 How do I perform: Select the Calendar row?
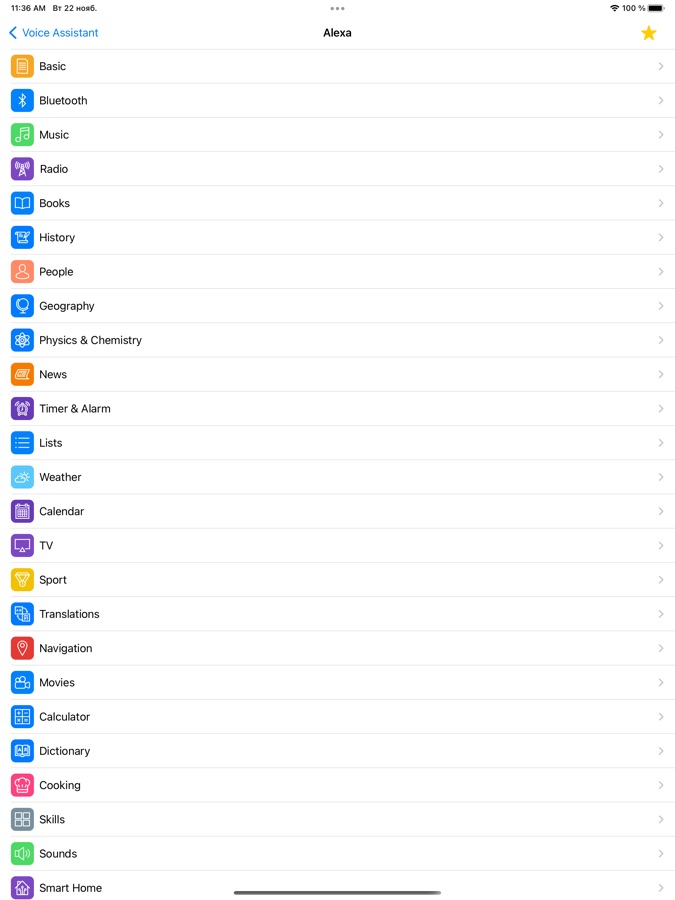(x=62, y=511)
